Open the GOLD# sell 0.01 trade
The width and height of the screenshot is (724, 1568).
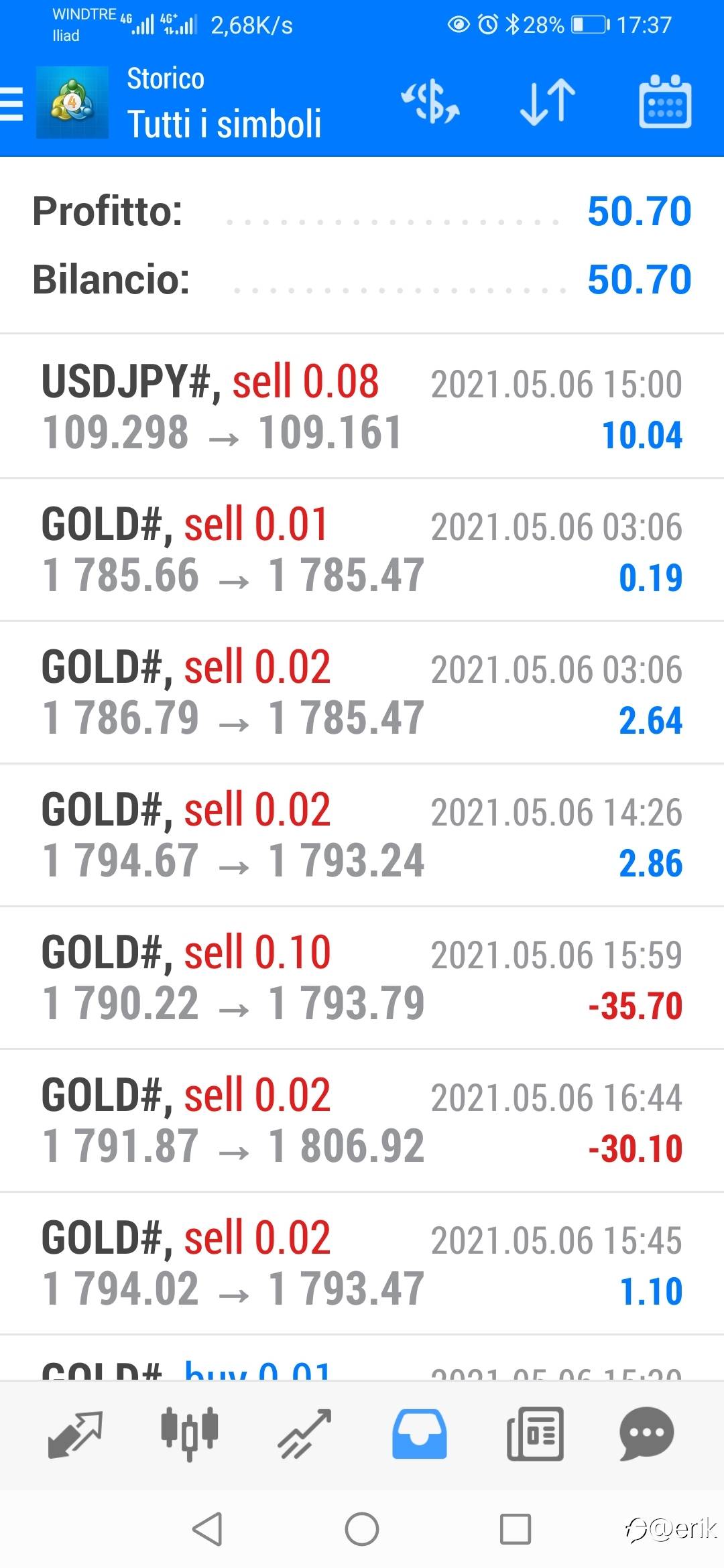[362, 549]
